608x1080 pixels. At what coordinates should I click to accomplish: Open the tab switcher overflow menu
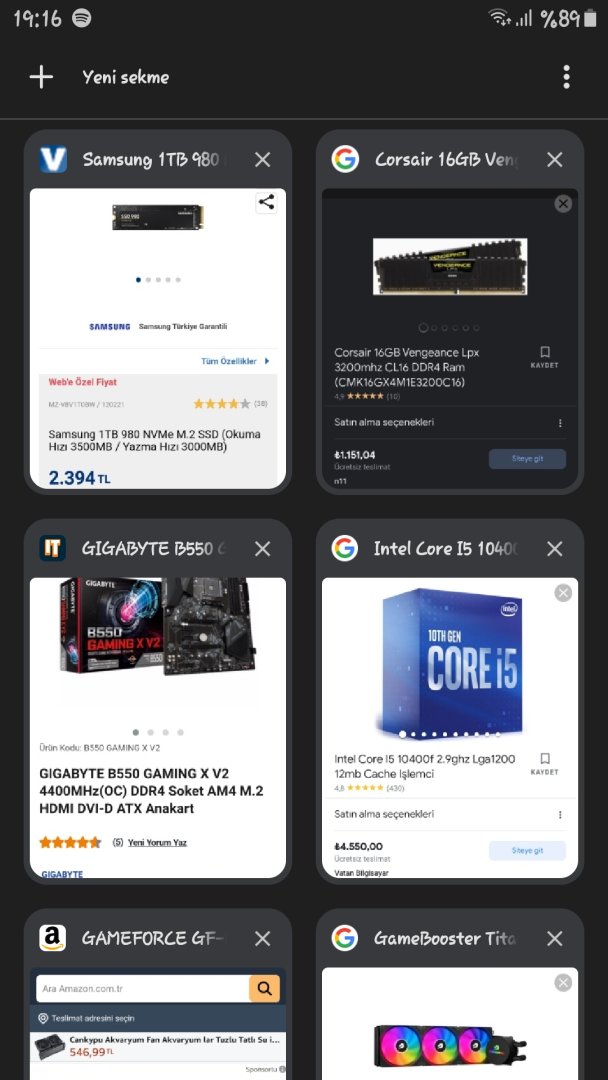[x=566, y=77]
